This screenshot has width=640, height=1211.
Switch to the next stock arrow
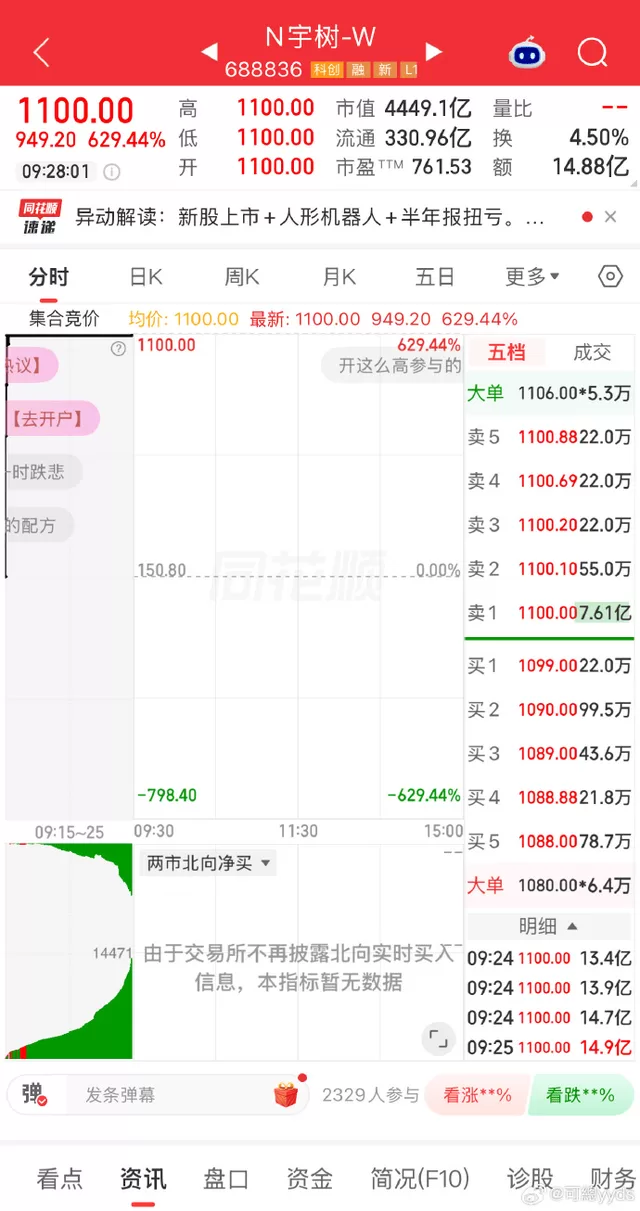coord(433,51)
